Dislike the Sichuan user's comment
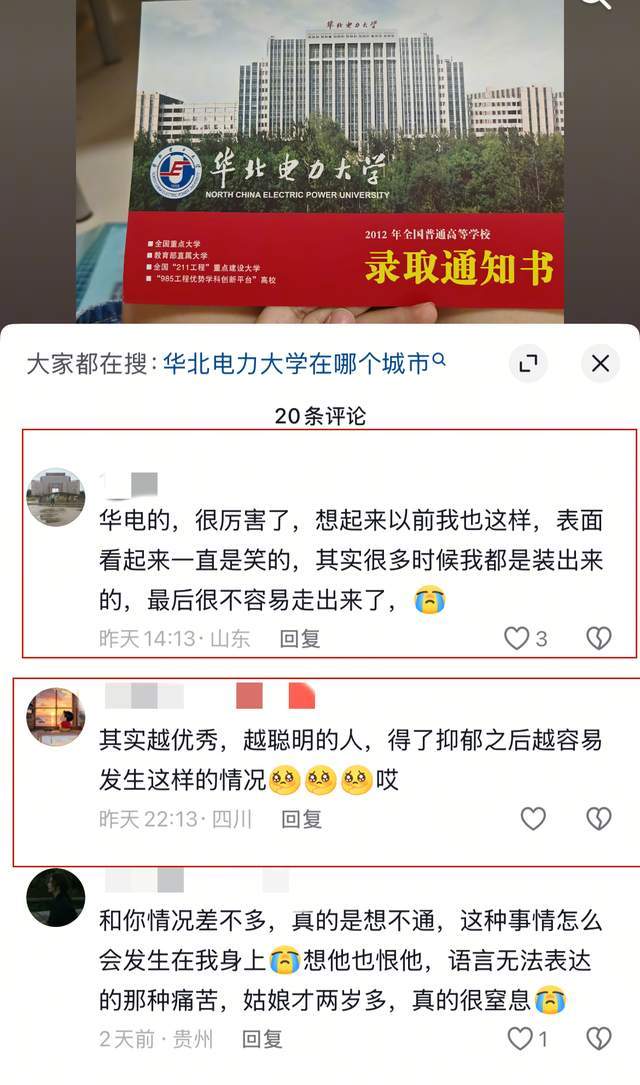This screenshot has width=640, height=1085. coord(598,819)
